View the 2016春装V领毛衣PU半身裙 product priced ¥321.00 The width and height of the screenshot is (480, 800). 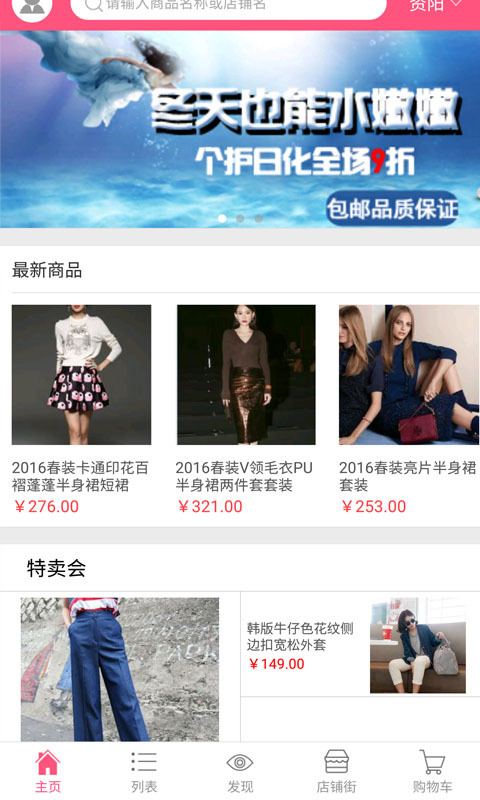tap(246, 410)
